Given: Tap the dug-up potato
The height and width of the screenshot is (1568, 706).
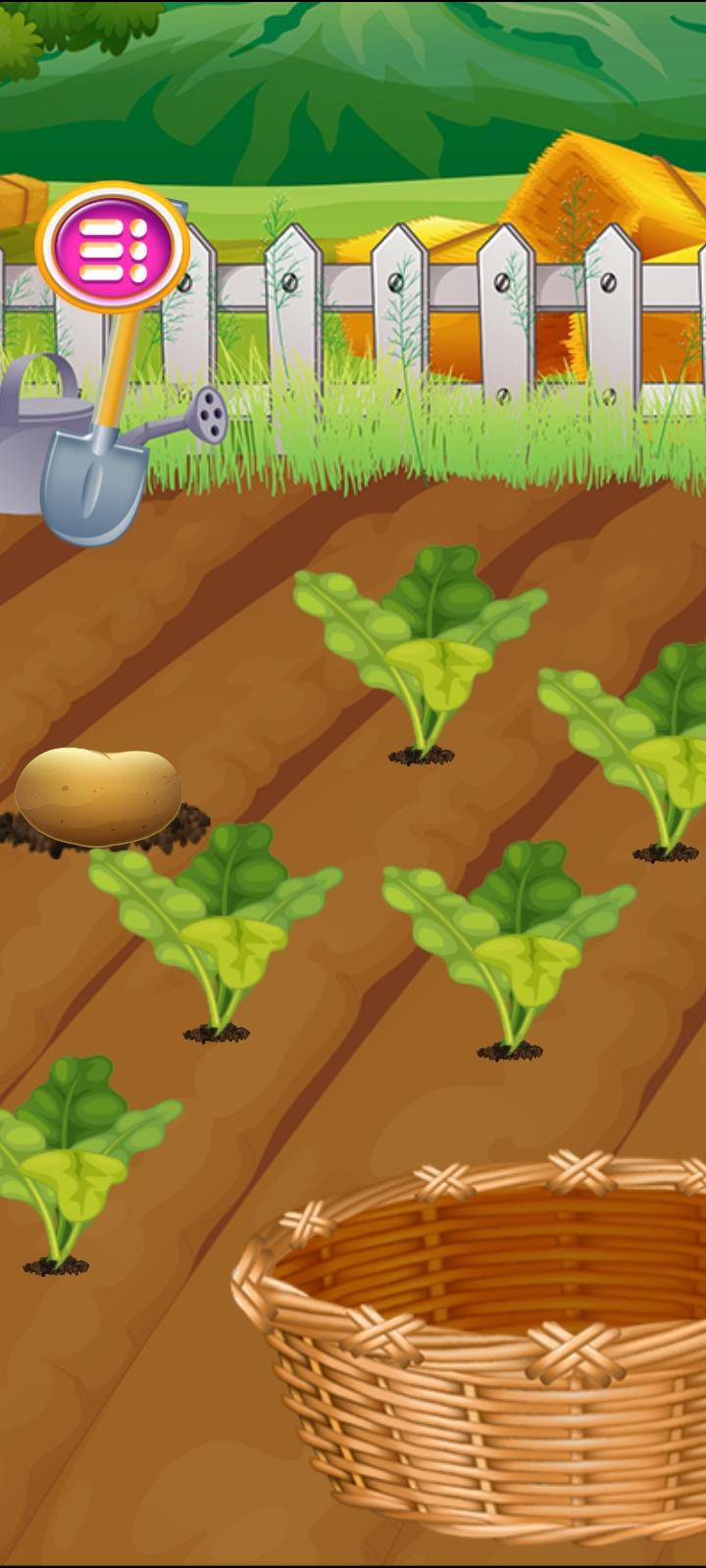Looking at the screenshot, I should click(98, 797).
